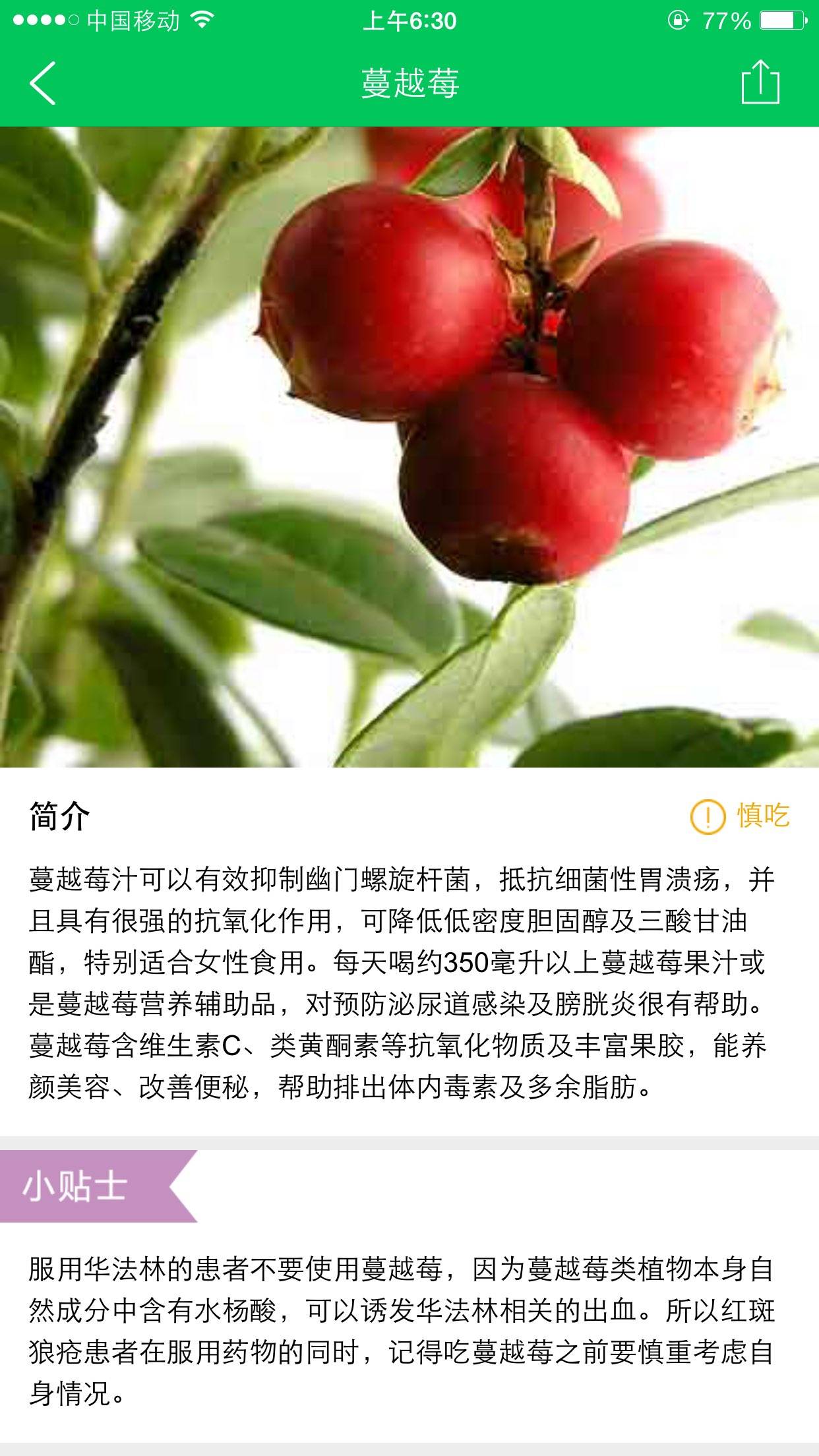Go back from the 蔓越莓 page
The image size is (819, 1456).
43,83
